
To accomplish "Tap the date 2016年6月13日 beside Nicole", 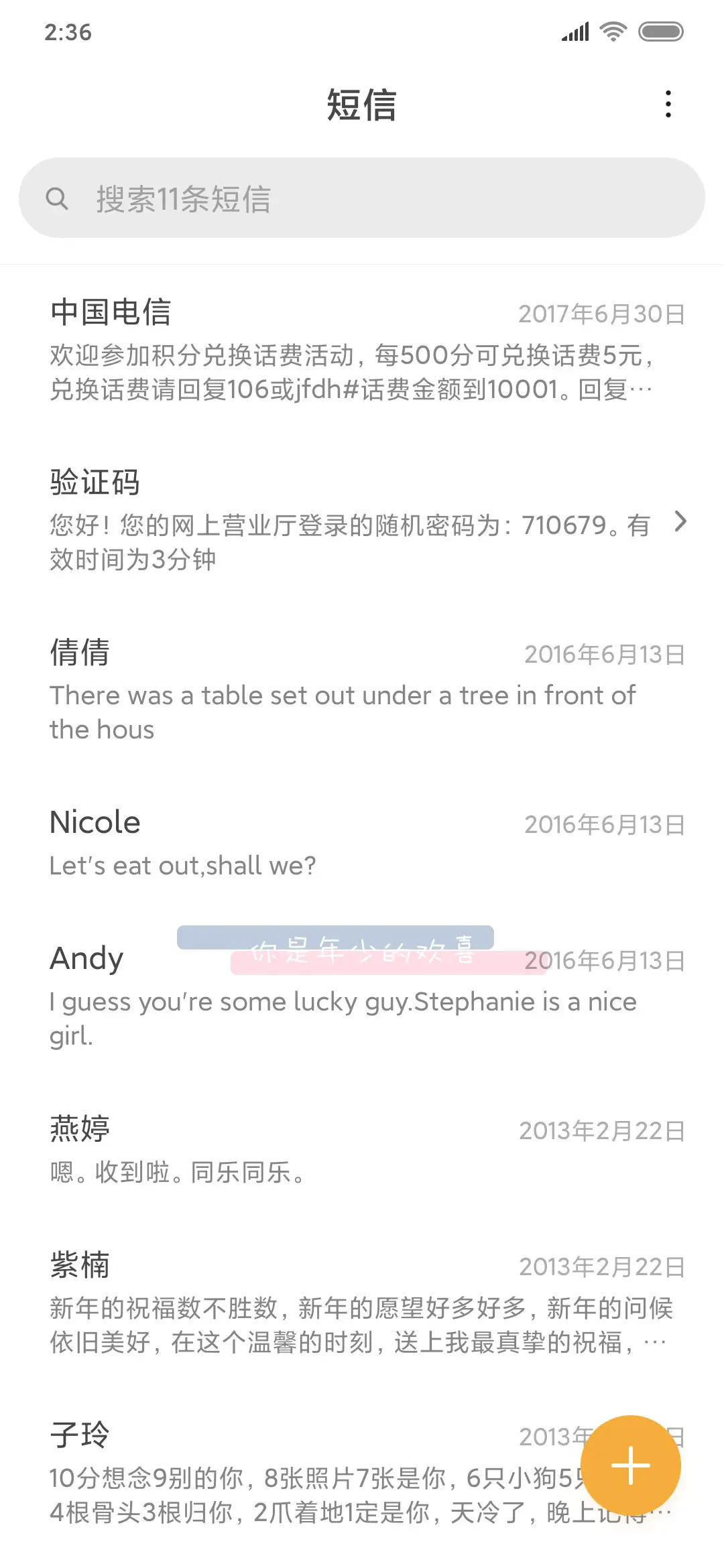I will (602, 824).
